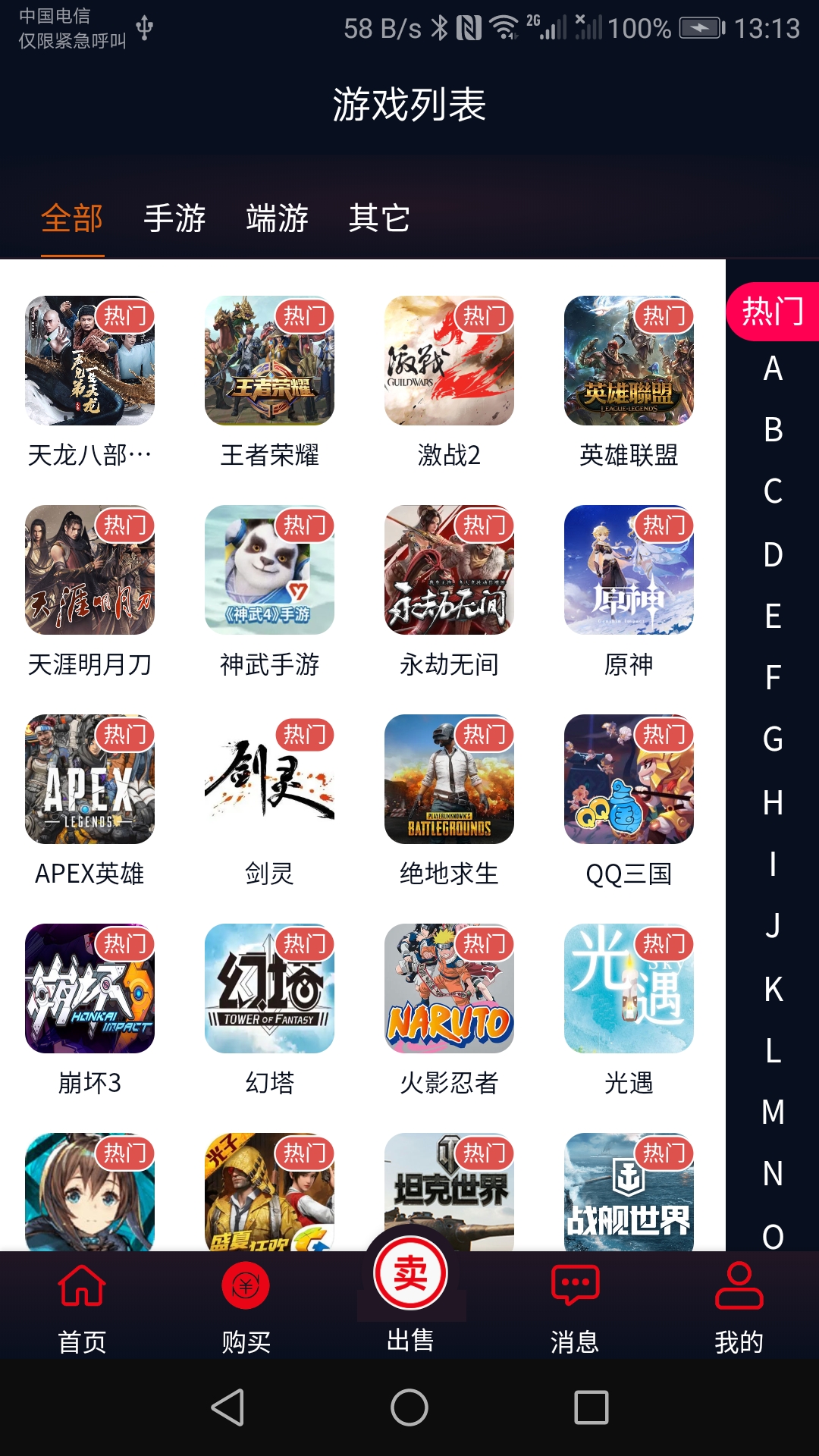Viewport: 819px width, 1456px height.
Task: Switch to the 我的 profile tab
Action: (739, 1308)
